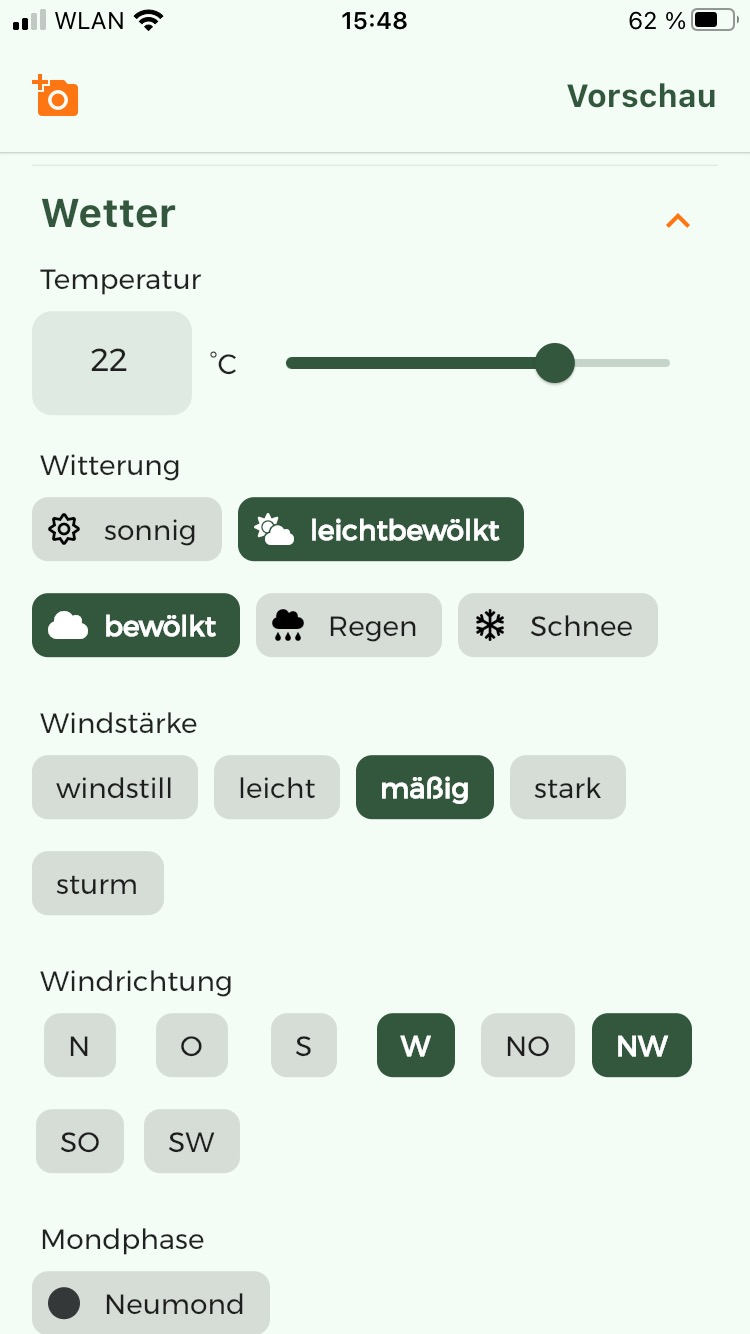Edit the temperature value field
Image resolution: width=750 pixels, height=1334 pixels.
111,362
